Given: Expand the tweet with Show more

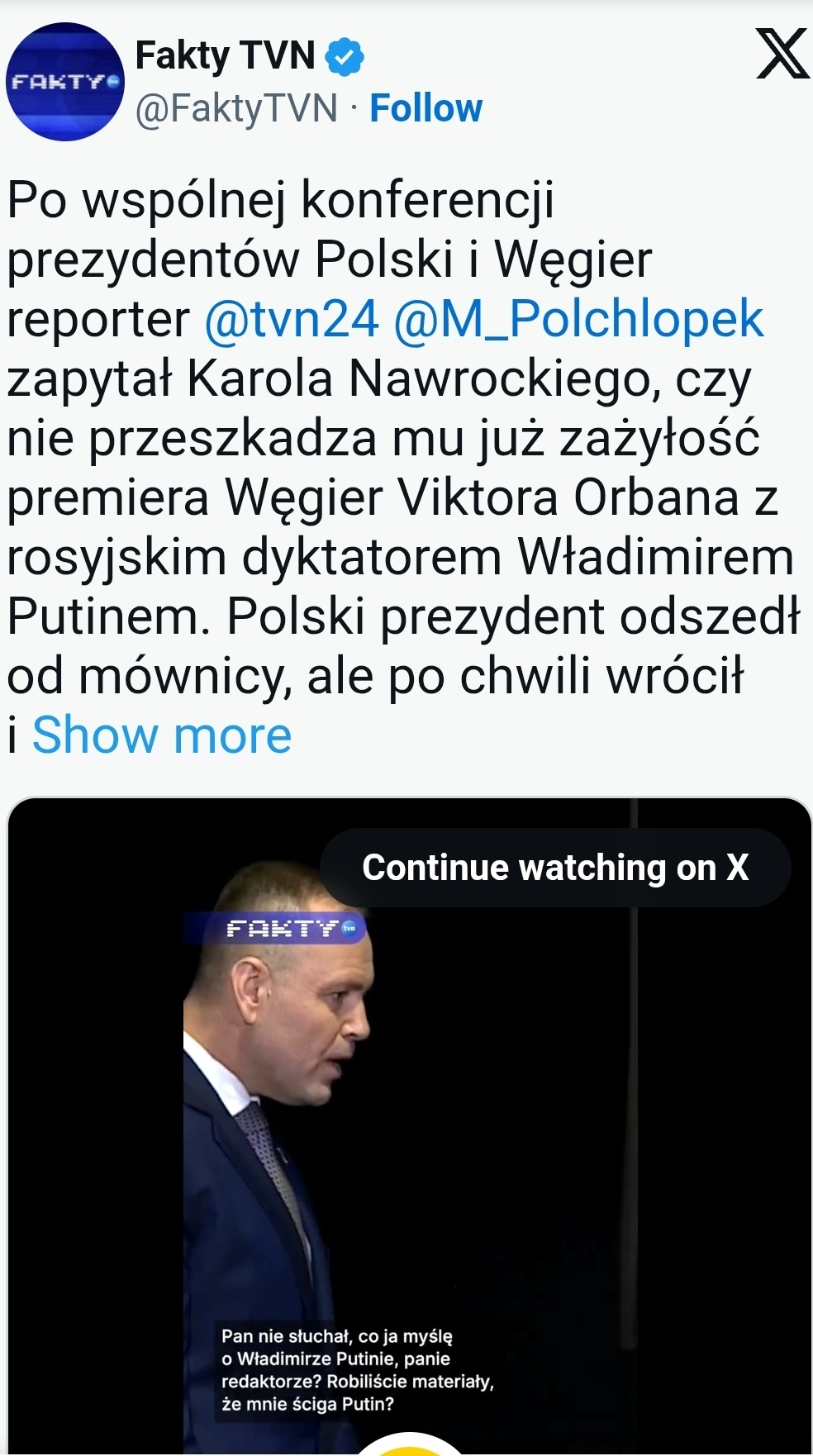Looking at the screenshot, I should (162, 735).
